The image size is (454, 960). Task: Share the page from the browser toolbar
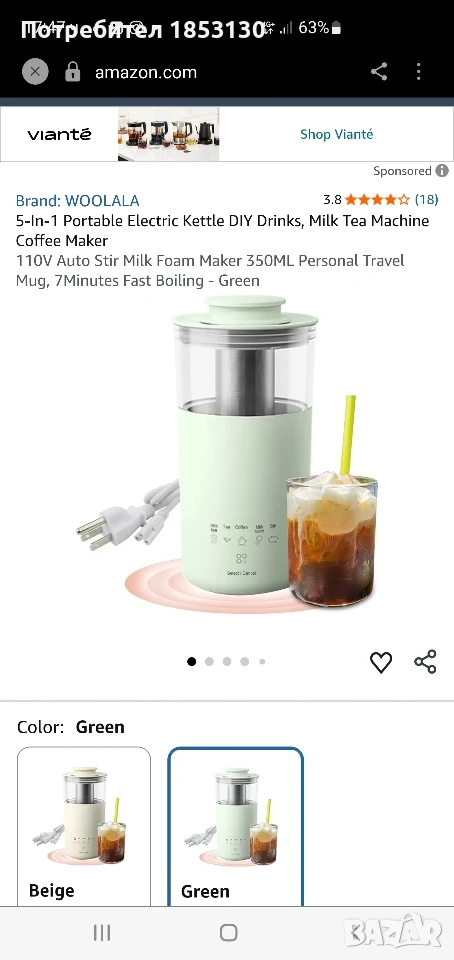tap(379, 72)
